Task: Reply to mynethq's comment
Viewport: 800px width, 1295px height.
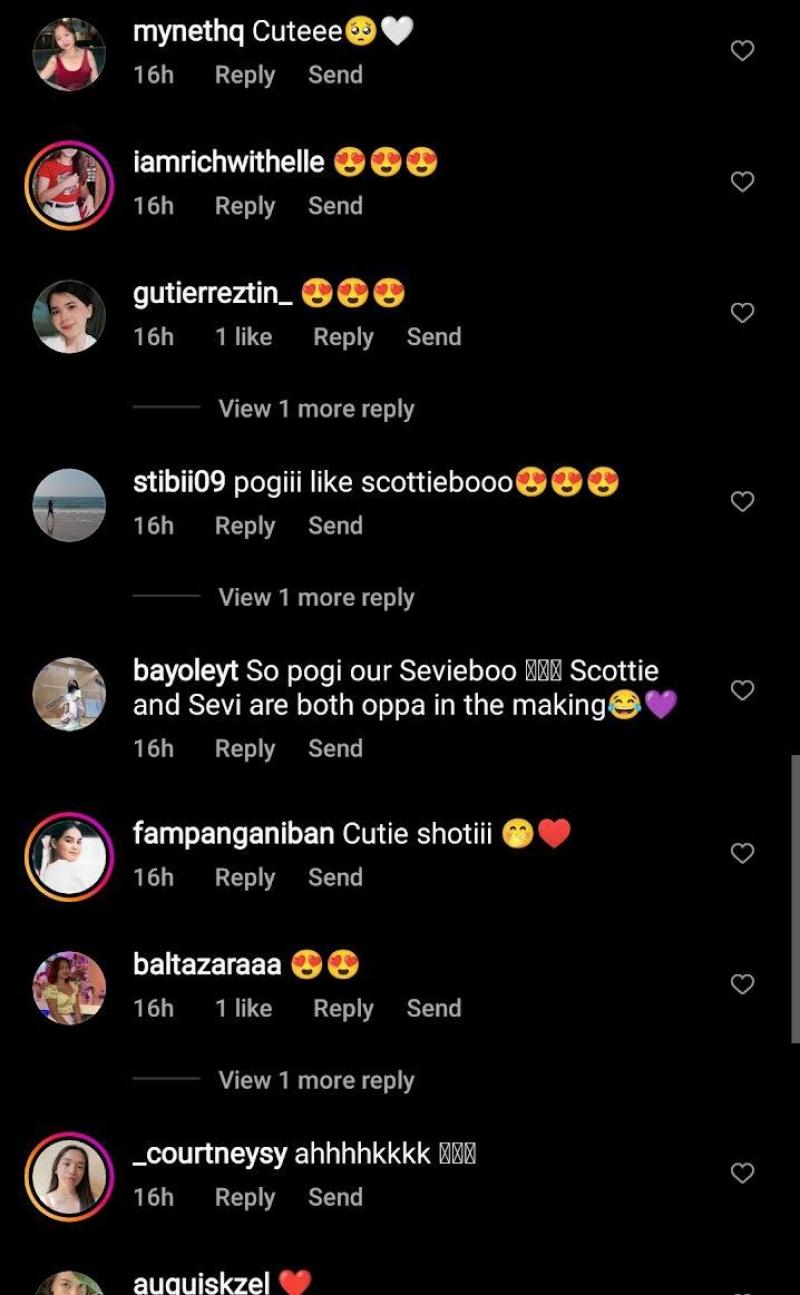Action: pyautogui.click(x=244, y=75)
